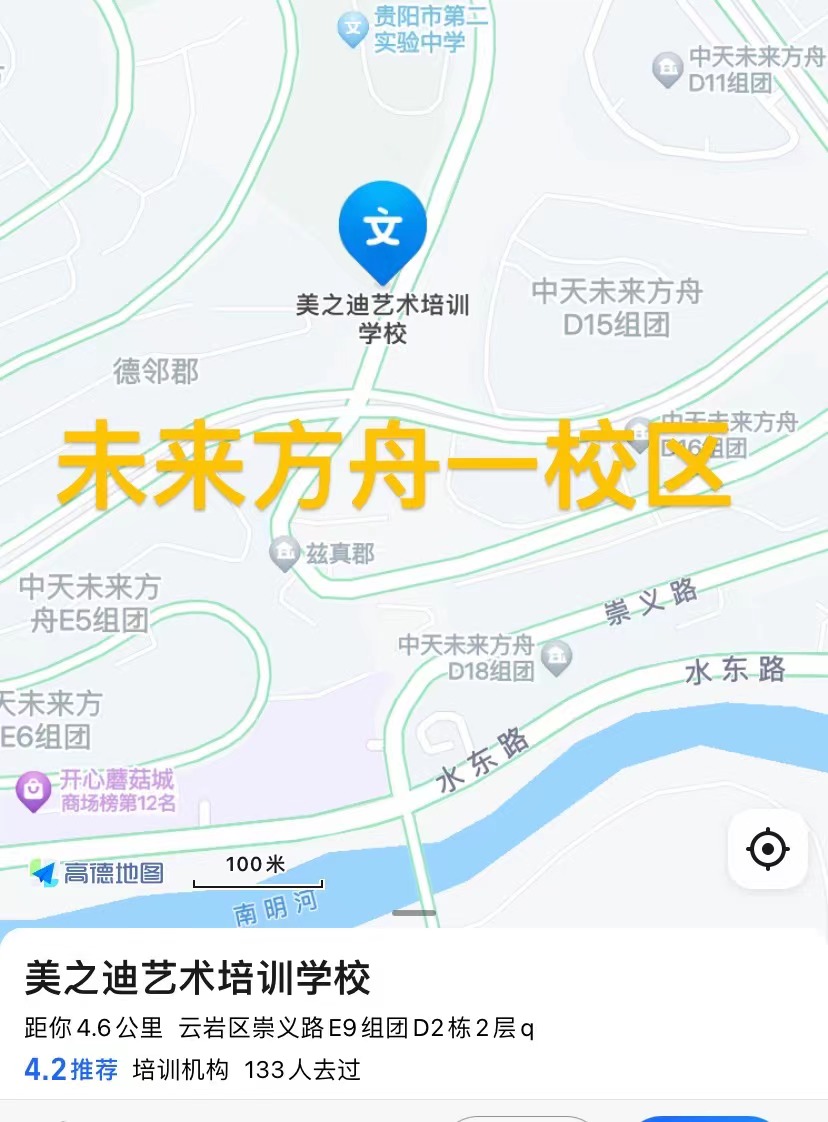
Task: Select 中天未来方舟D11组团 marker
Action: pyautogui.click(x=666, y=69)
